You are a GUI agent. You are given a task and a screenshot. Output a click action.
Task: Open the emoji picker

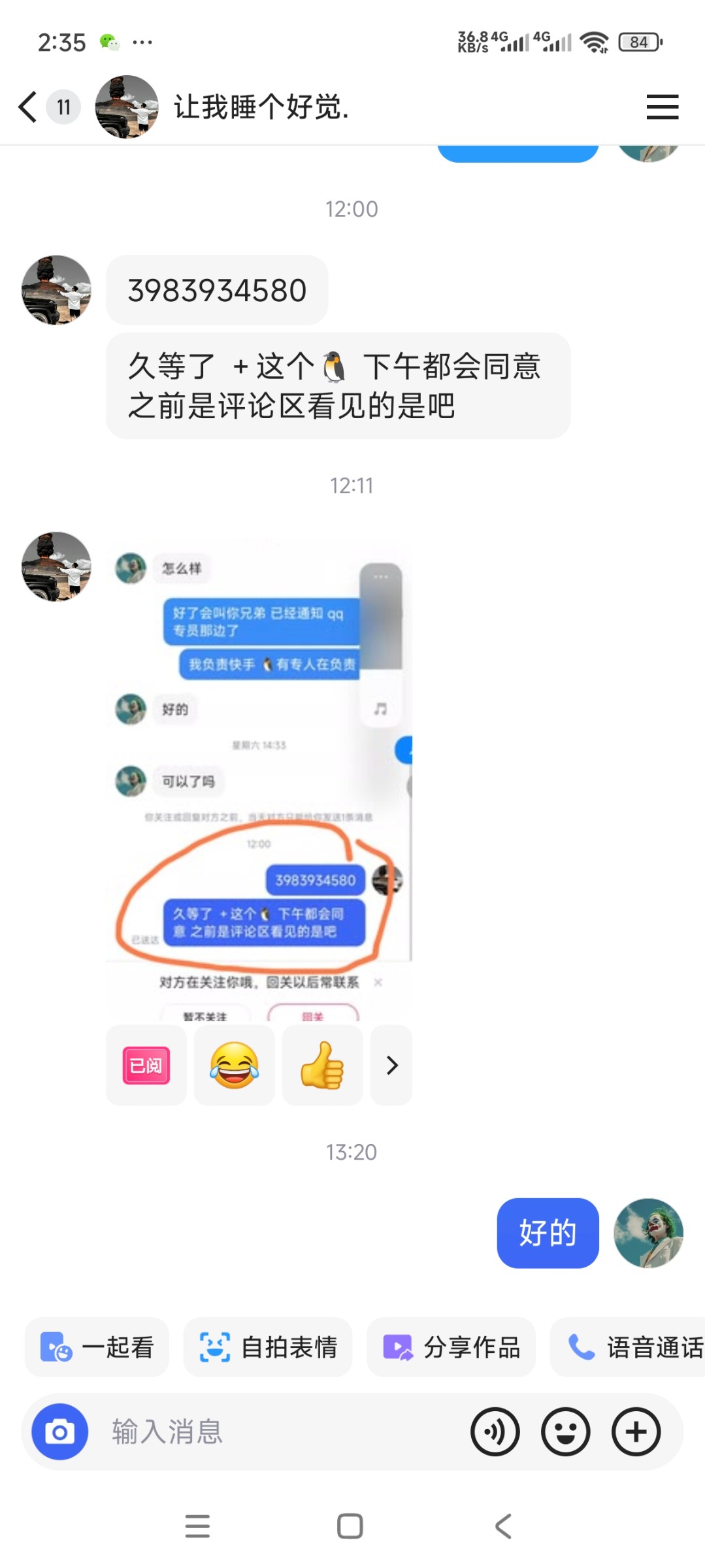click(565, 1432)
